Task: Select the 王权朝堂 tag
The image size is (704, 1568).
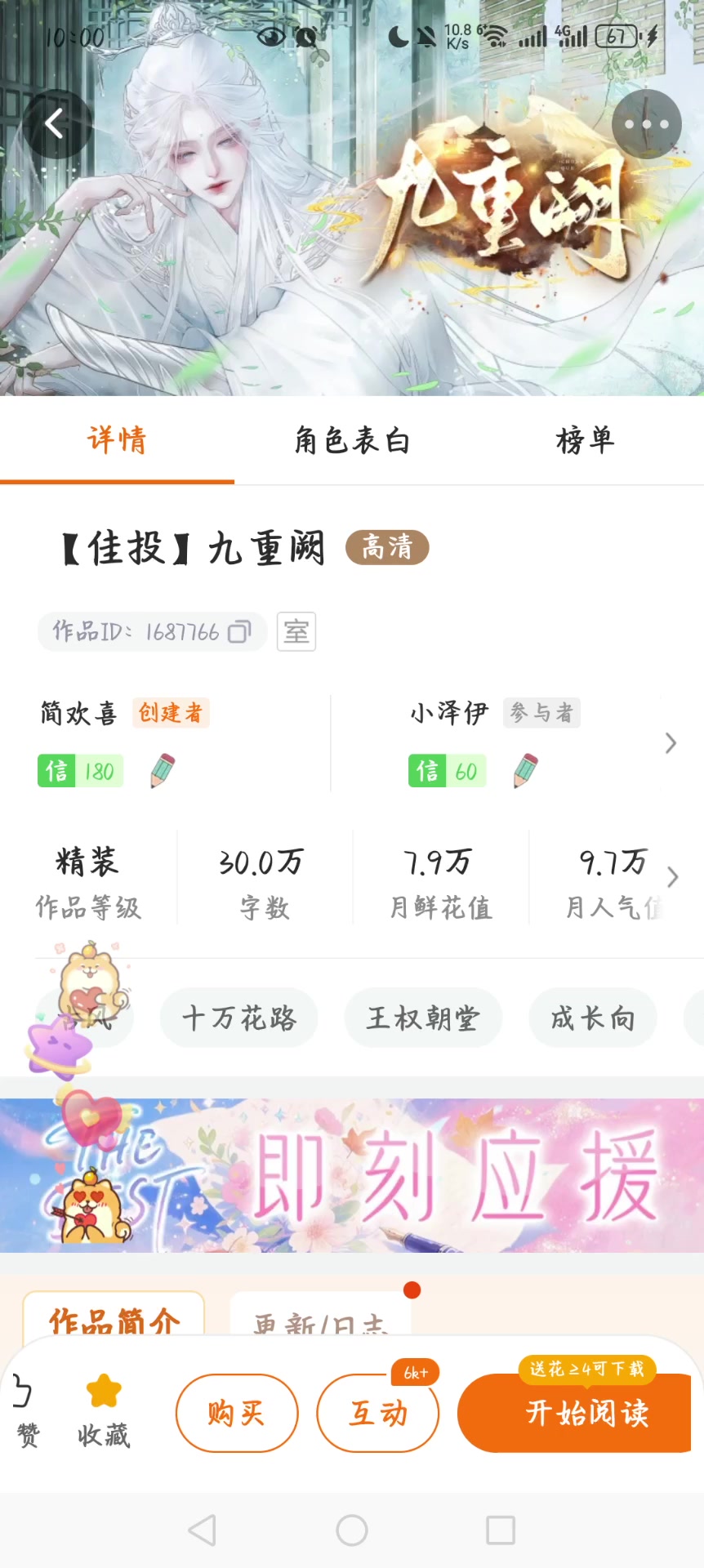Action: [x=423, y=1018]
